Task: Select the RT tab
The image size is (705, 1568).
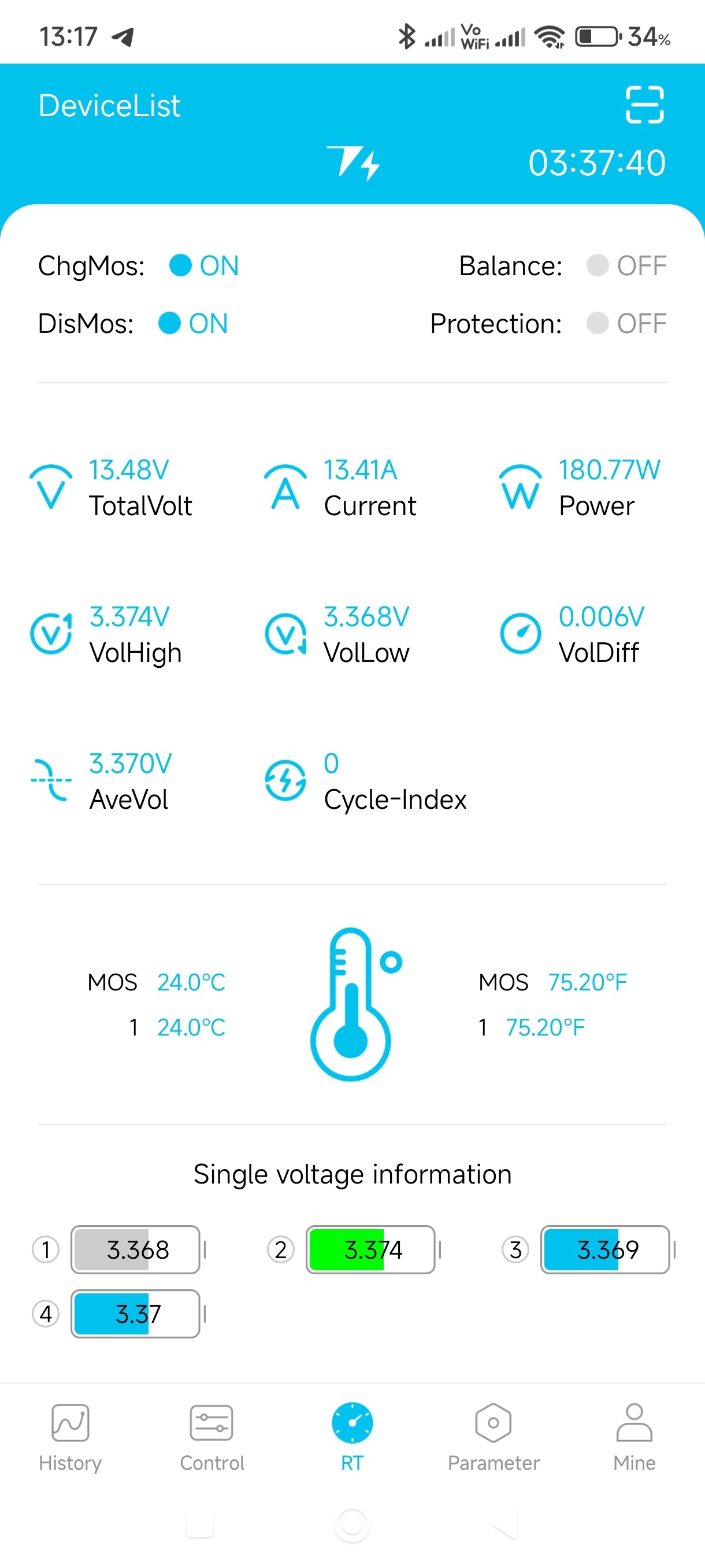Action: pos(352,1437)
